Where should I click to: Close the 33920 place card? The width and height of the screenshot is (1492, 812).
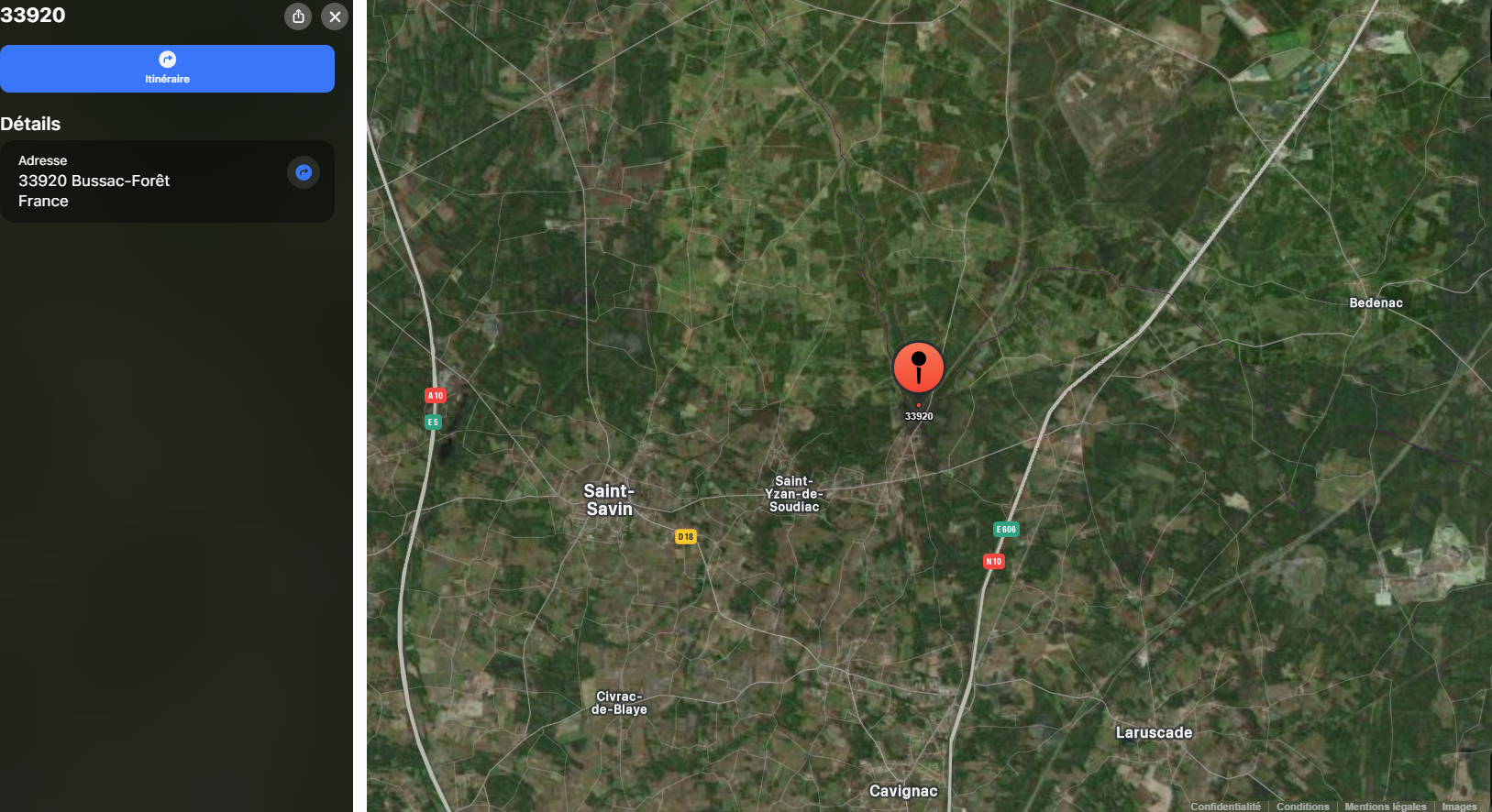click(x=335, y=16)
